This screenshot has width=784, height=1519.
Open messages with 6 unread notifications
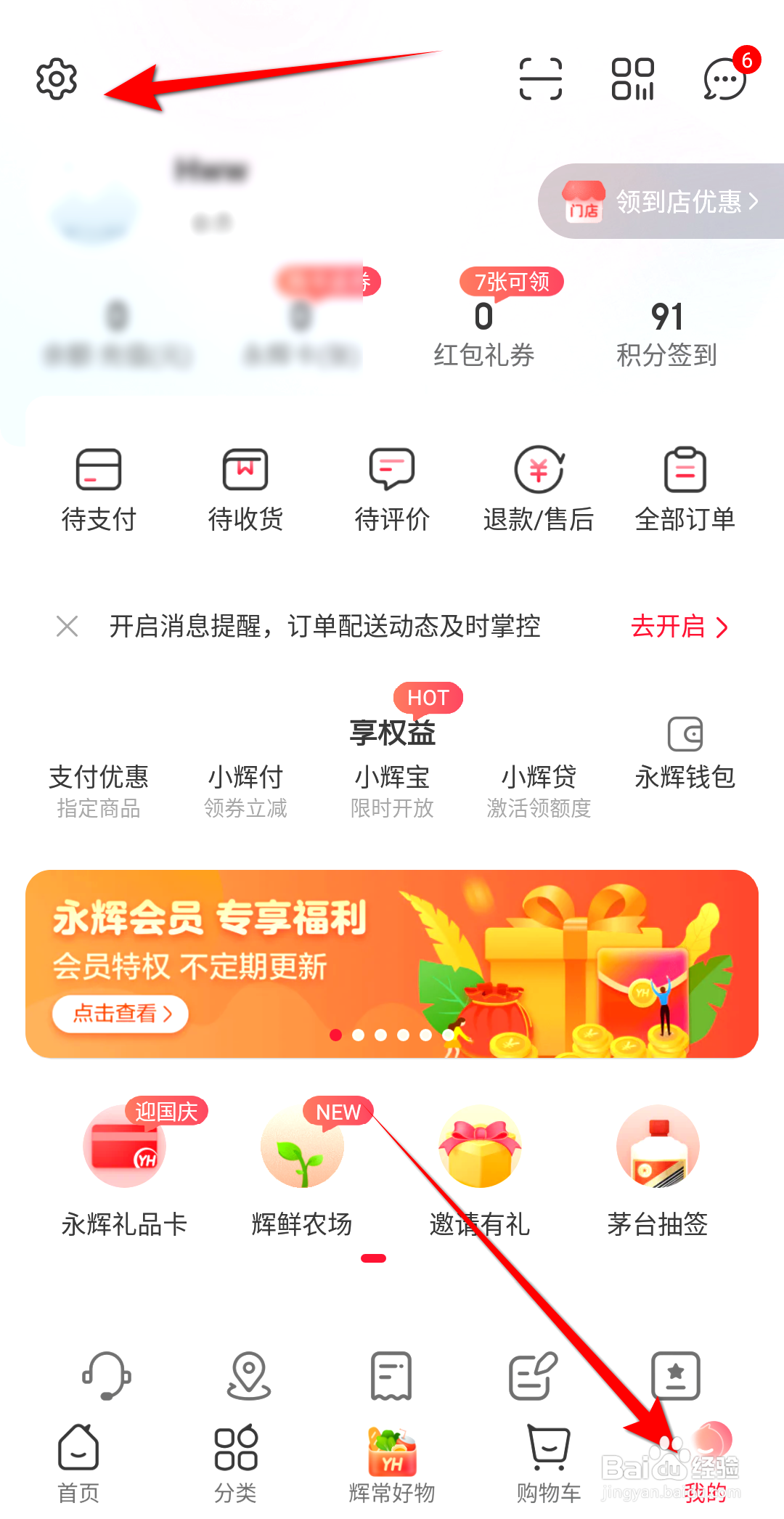[x=722, y=80]
